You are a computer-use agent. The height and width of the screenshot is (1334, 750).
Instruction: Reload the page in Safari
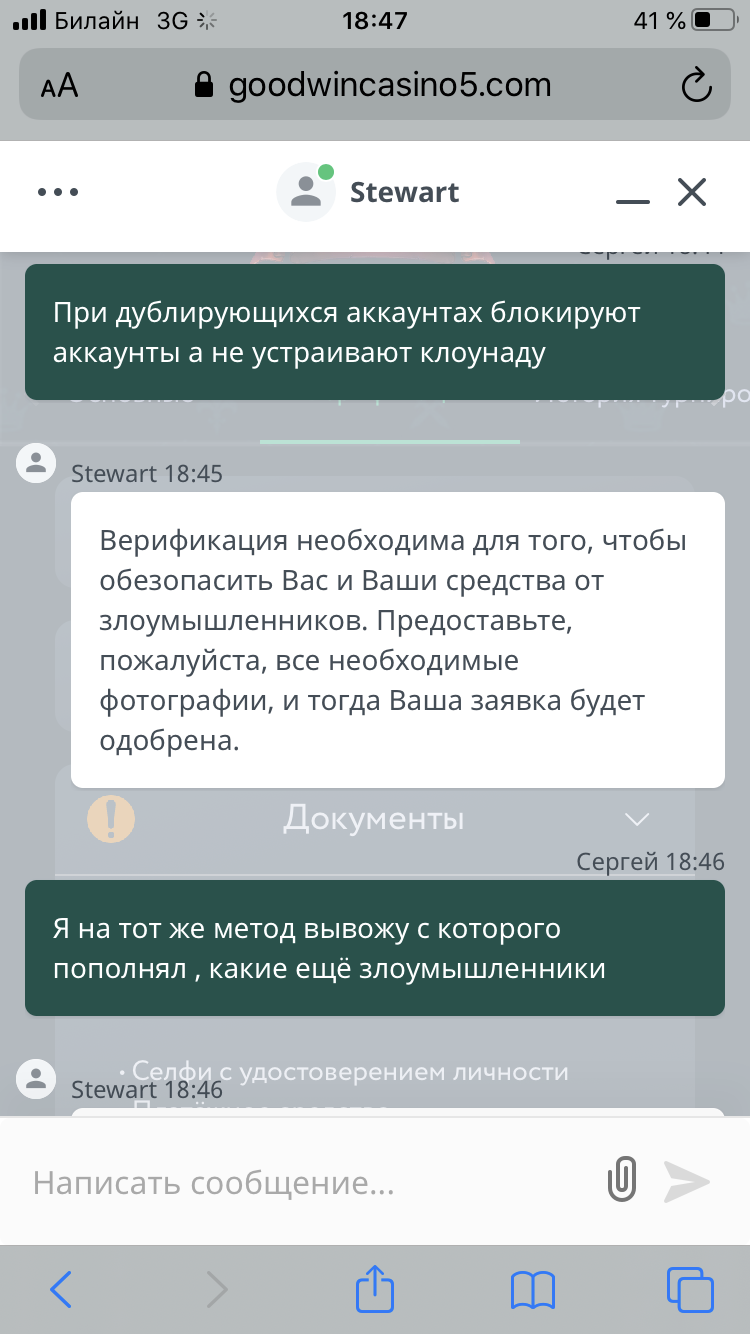point(695,86)
